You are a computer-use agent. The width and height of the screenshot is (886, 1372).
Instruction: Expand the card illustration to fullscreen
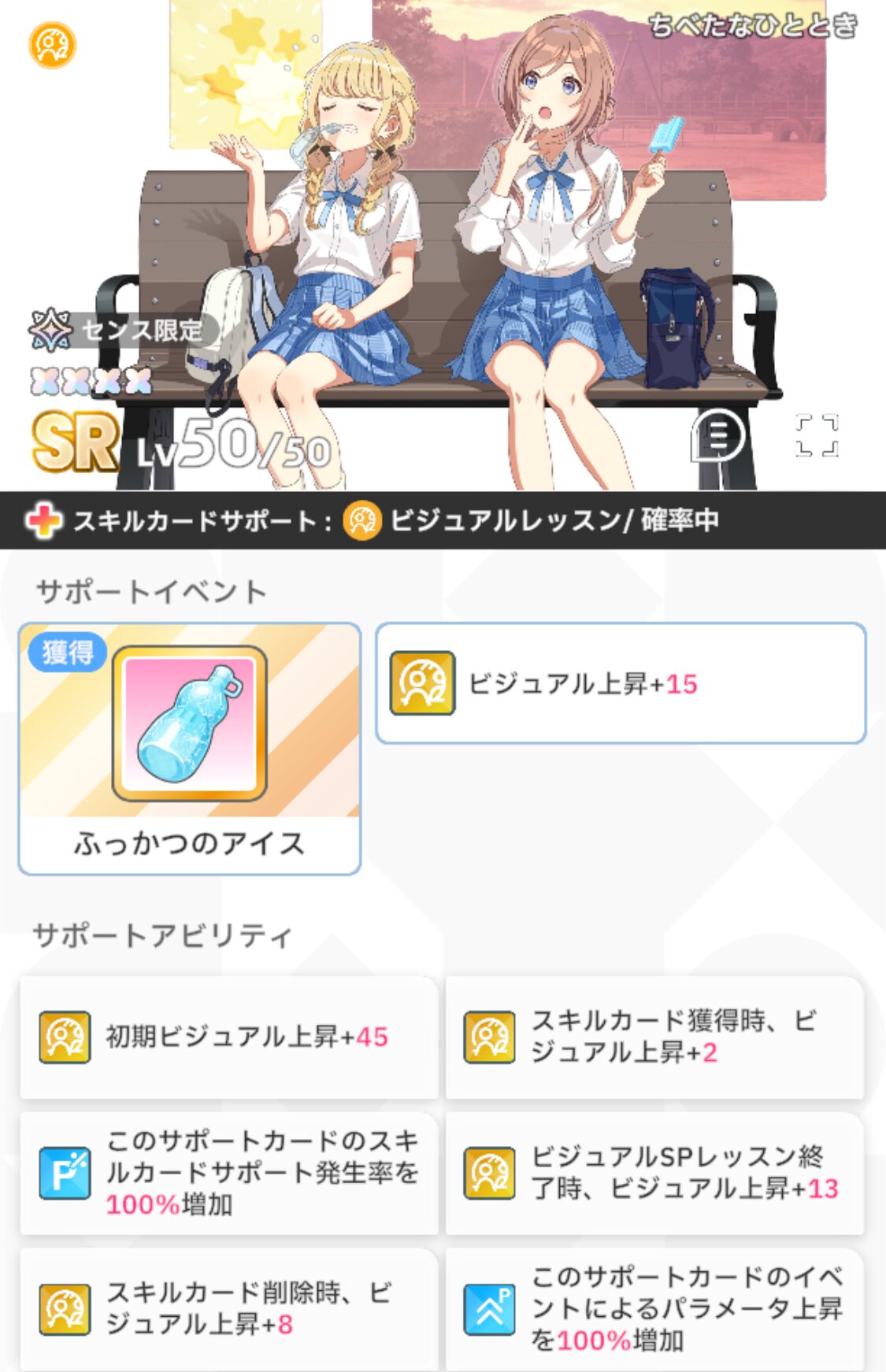click(817, 435)
